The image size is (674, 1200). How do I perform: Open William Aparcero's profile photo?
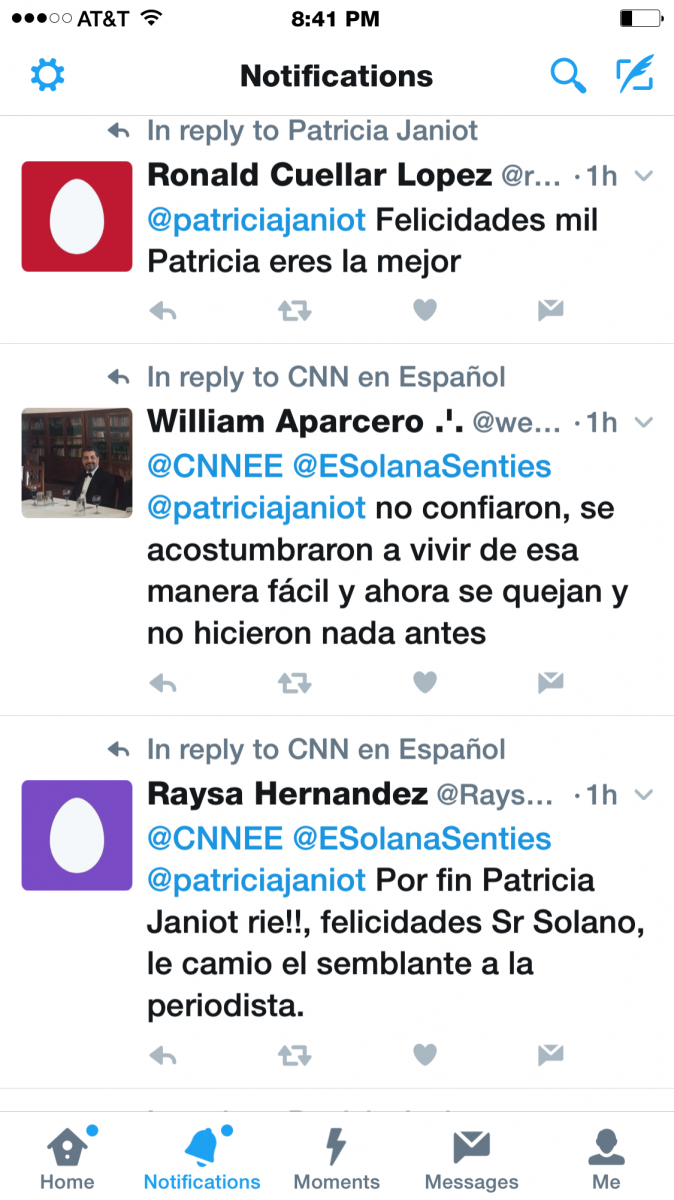(x=77, y=463)
